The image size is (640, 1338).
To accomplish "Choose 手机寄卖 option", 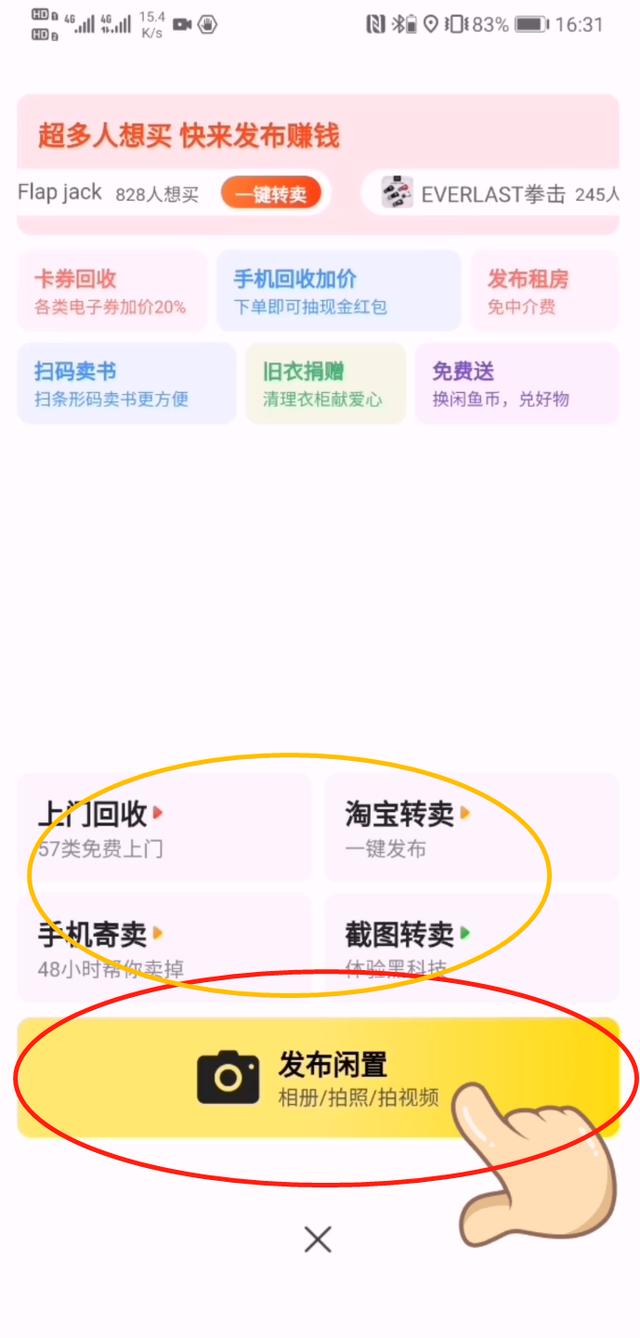I will [x=164, y=946].
